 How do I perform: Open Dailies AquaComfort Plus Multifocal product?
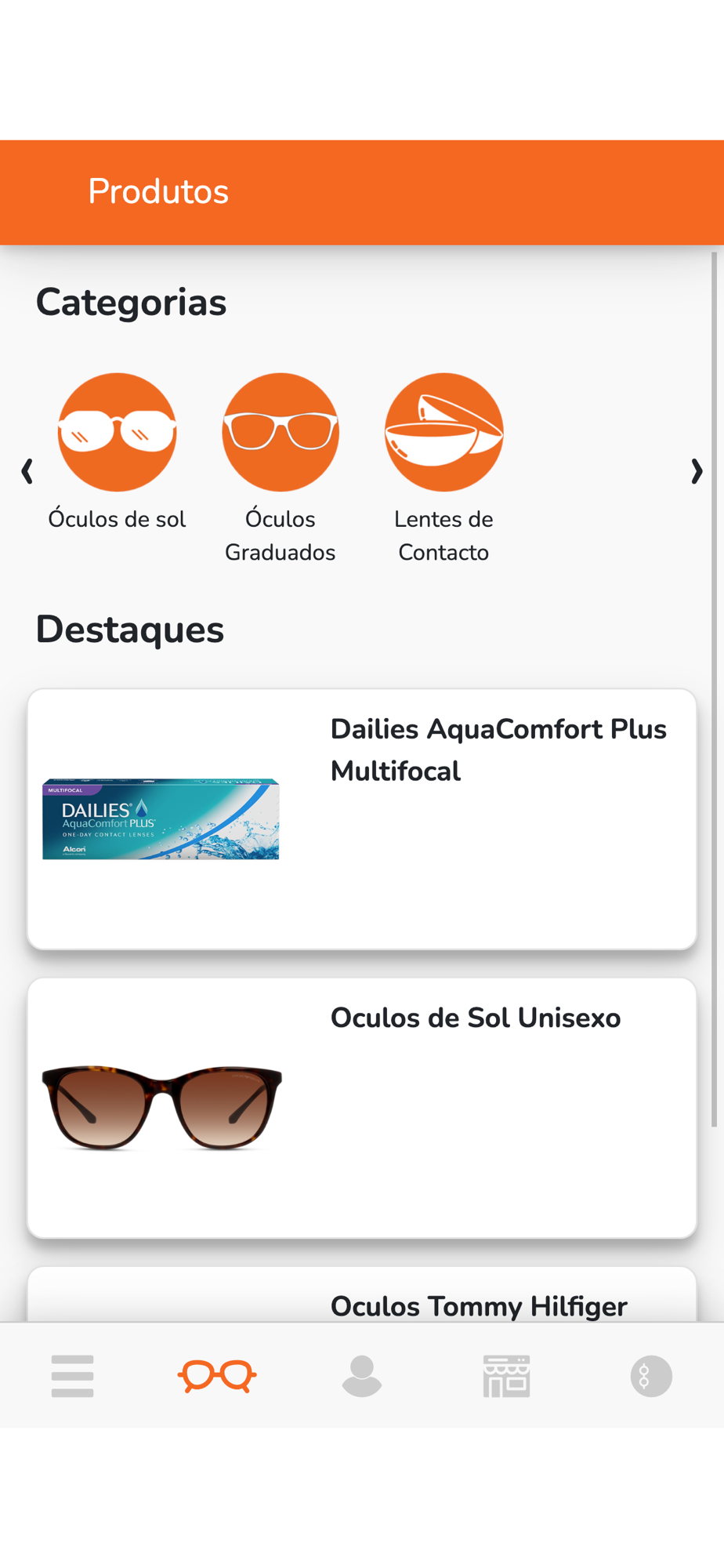click(x=362, y=819)
